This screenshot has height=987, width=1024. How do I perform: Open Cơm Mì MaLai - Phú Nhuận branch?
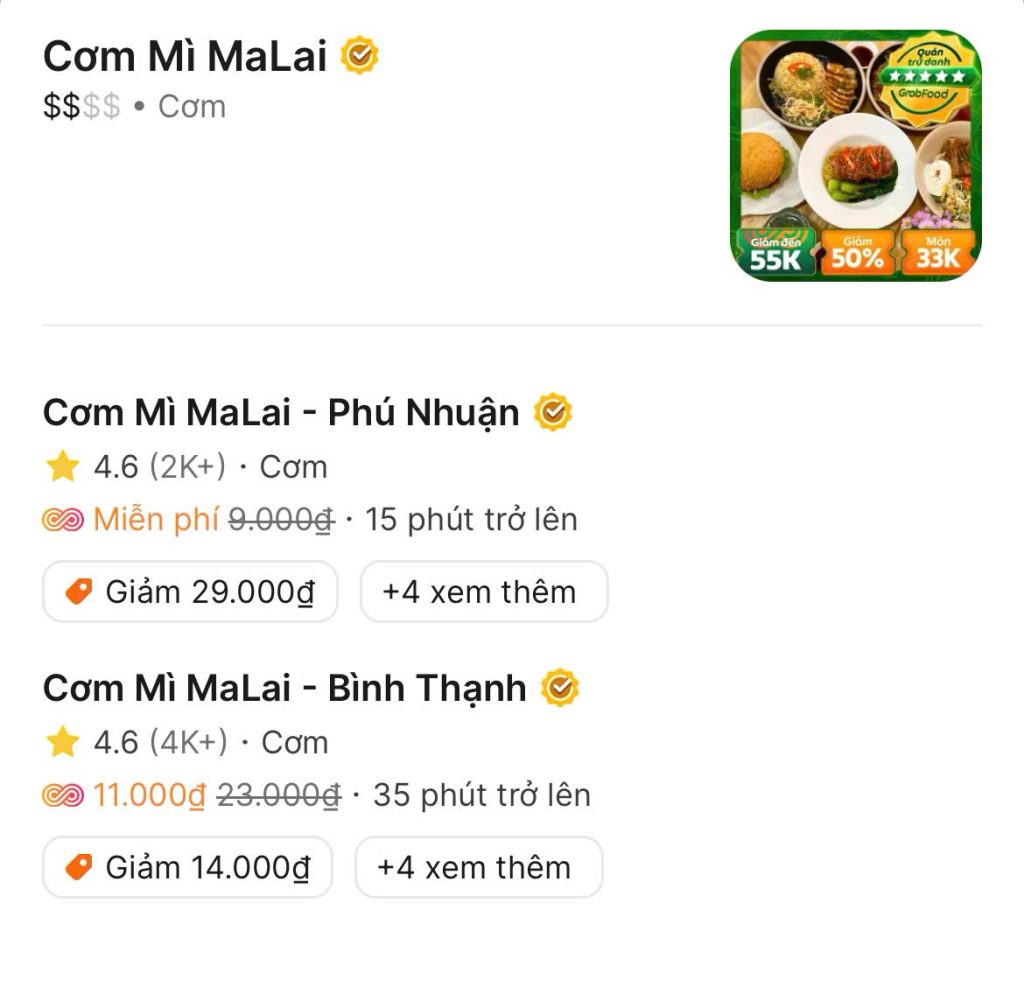coord(281,412)
